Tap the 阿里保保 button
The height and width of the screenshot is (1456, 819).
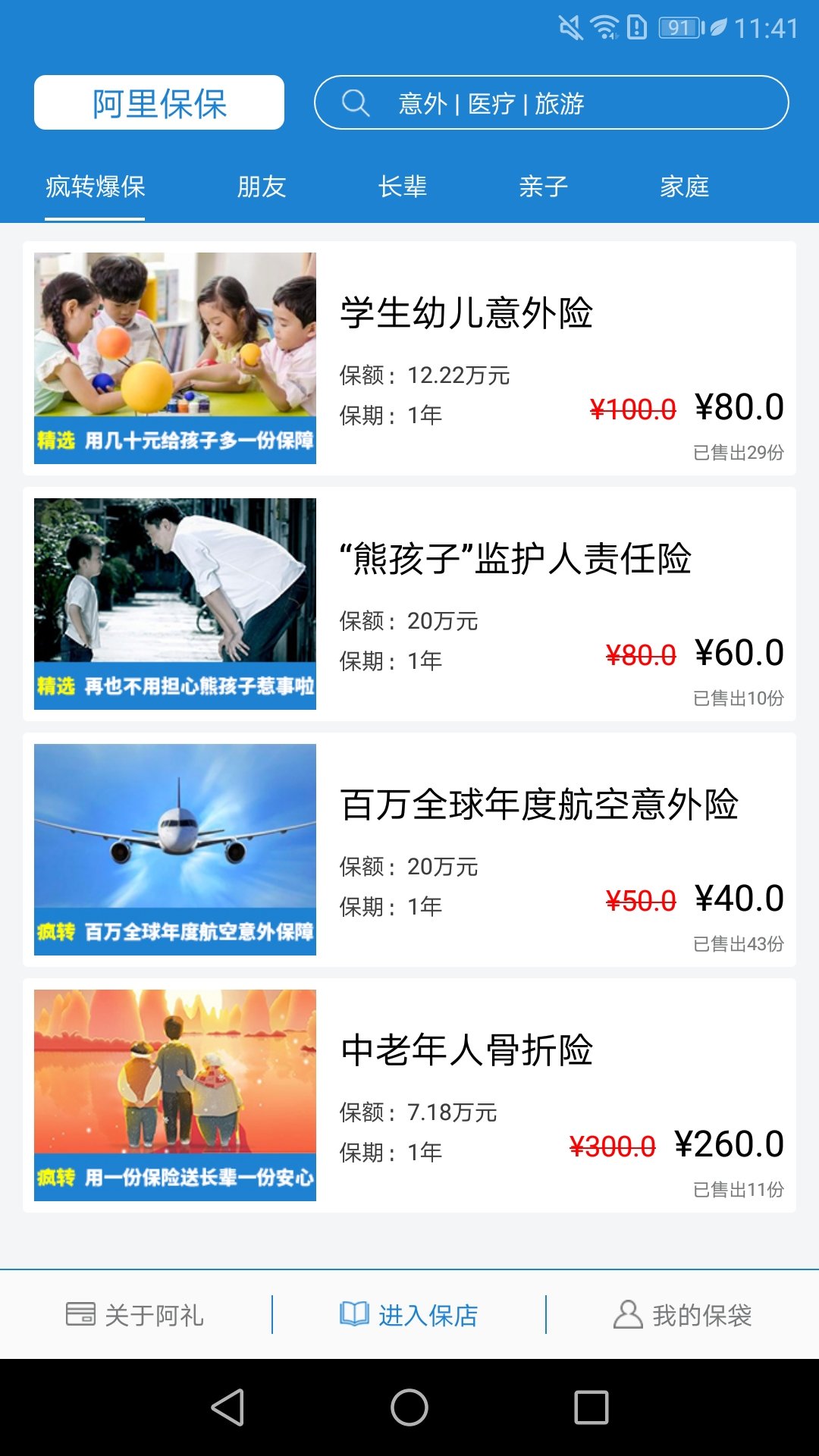point(159,103)
